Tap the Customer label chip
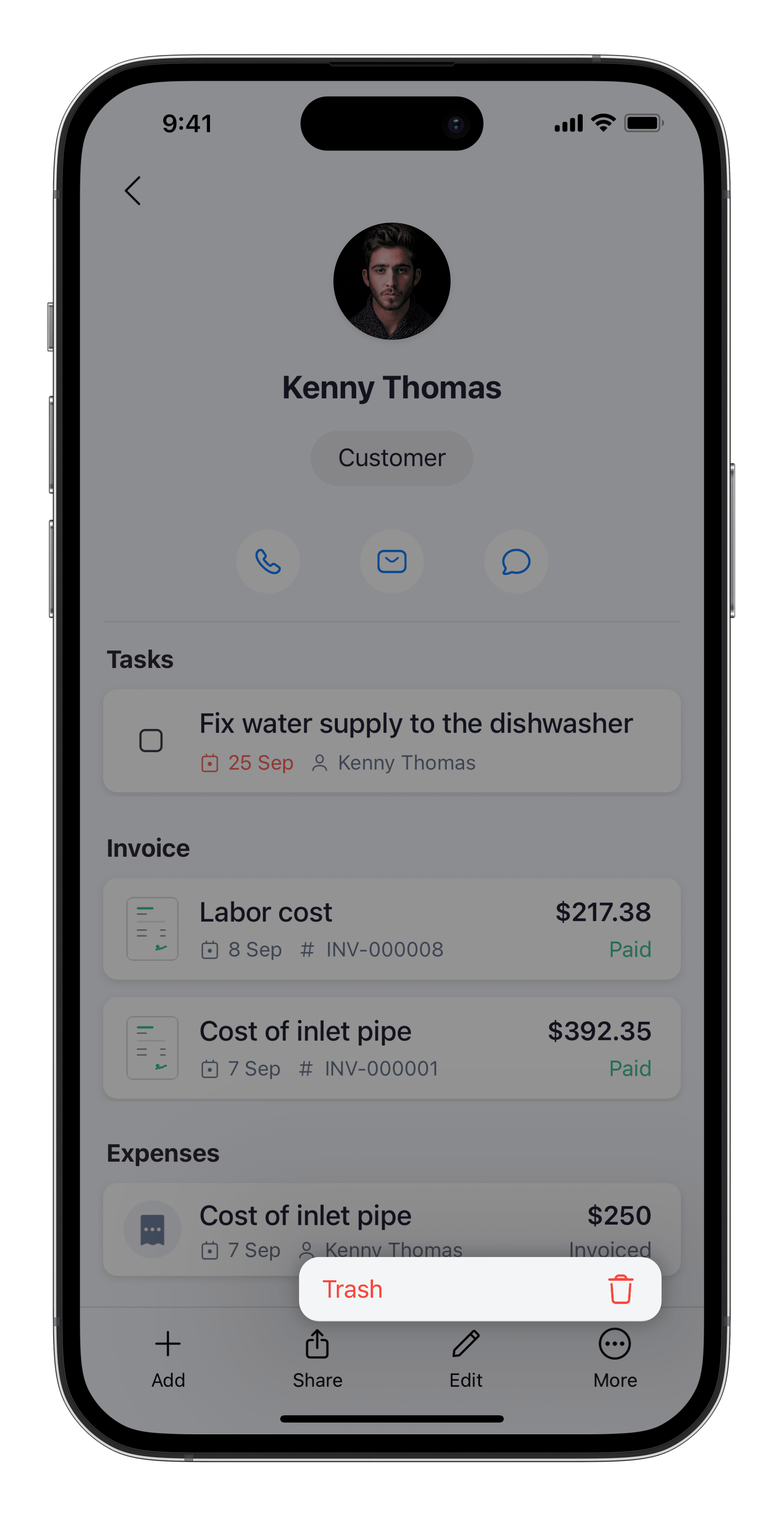784x1515 pixels. coord(392,458)
